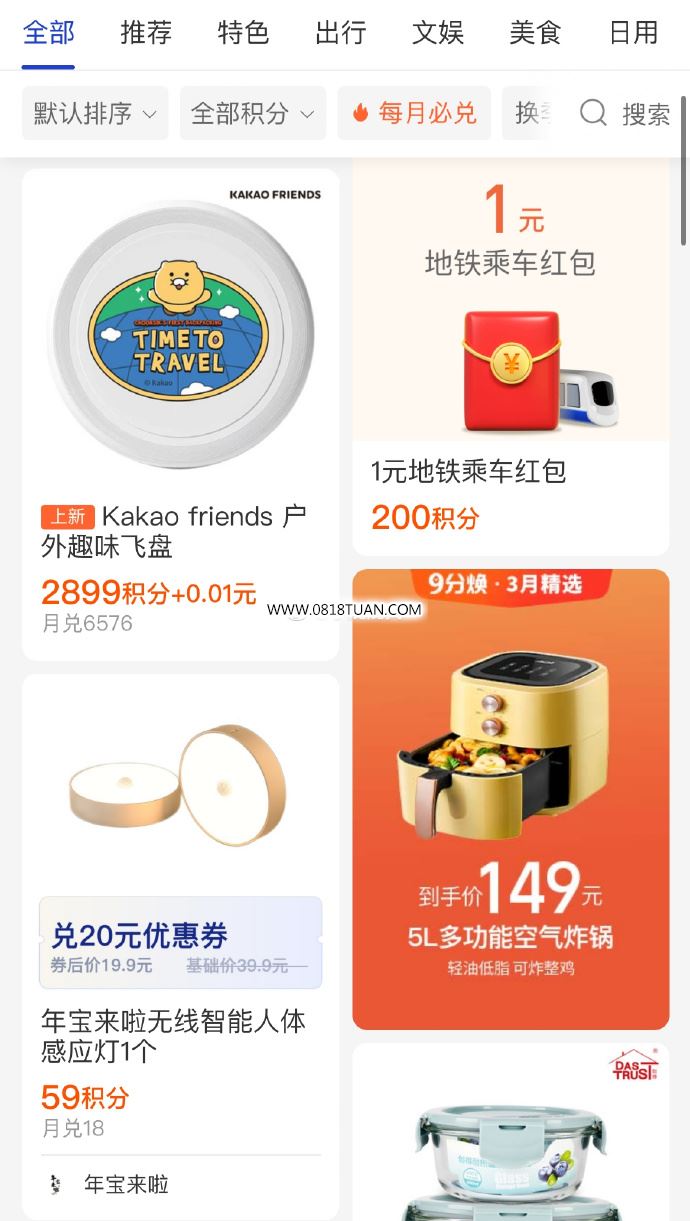Screen dimensions: 690x1221
Task: Open the 搜索 search
Action: click(625, 114)
